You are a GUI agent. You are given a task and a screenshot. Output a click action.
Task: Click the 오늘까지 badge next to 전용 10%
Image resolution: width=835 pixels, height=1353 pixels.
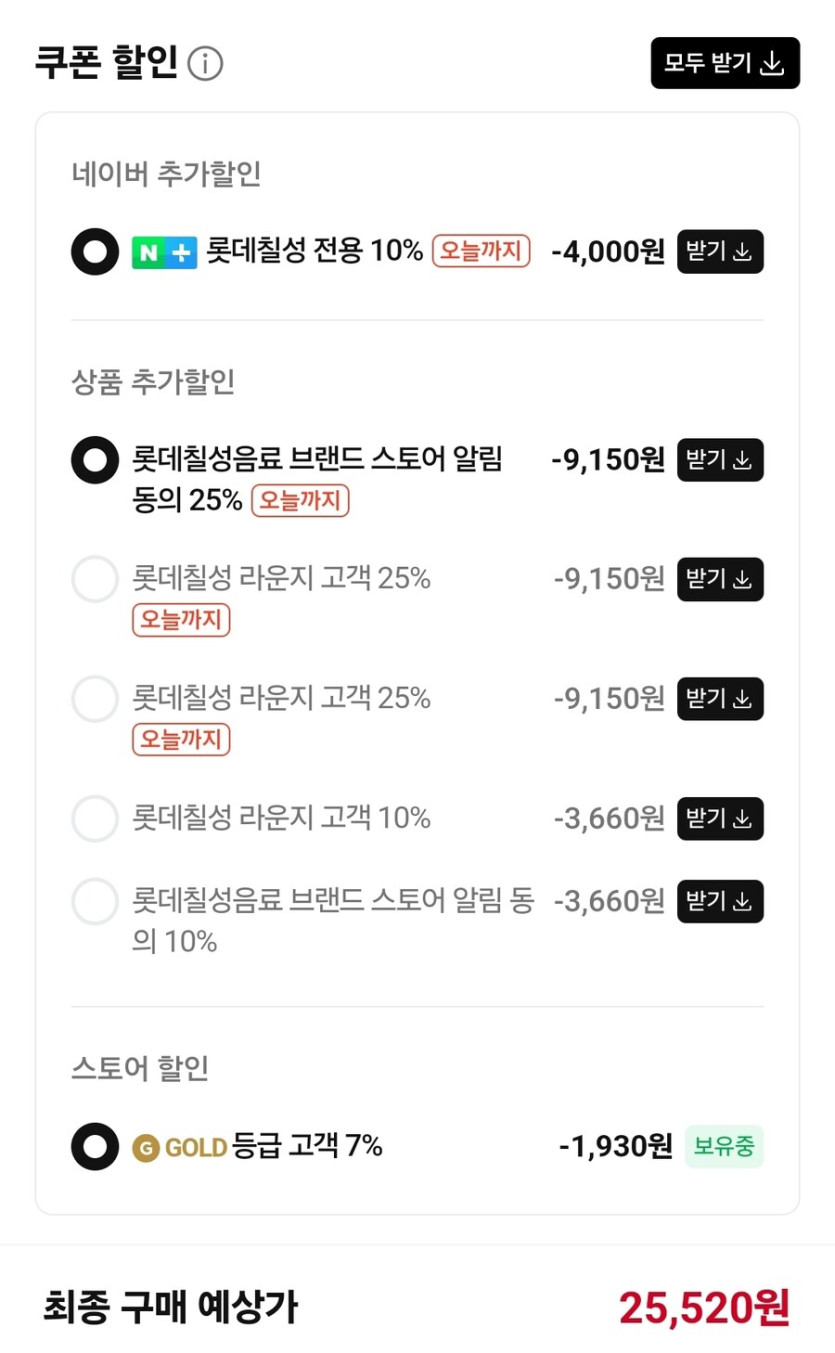(x=480, y=251)
